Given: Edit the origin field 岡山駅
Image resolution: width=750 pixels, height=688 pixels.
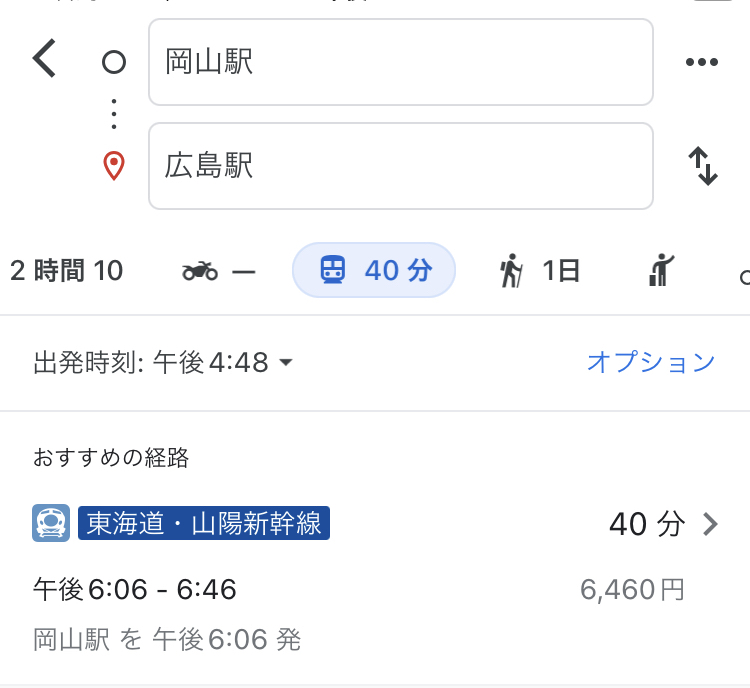Looking at the screenshot, I should click(400, 62).
